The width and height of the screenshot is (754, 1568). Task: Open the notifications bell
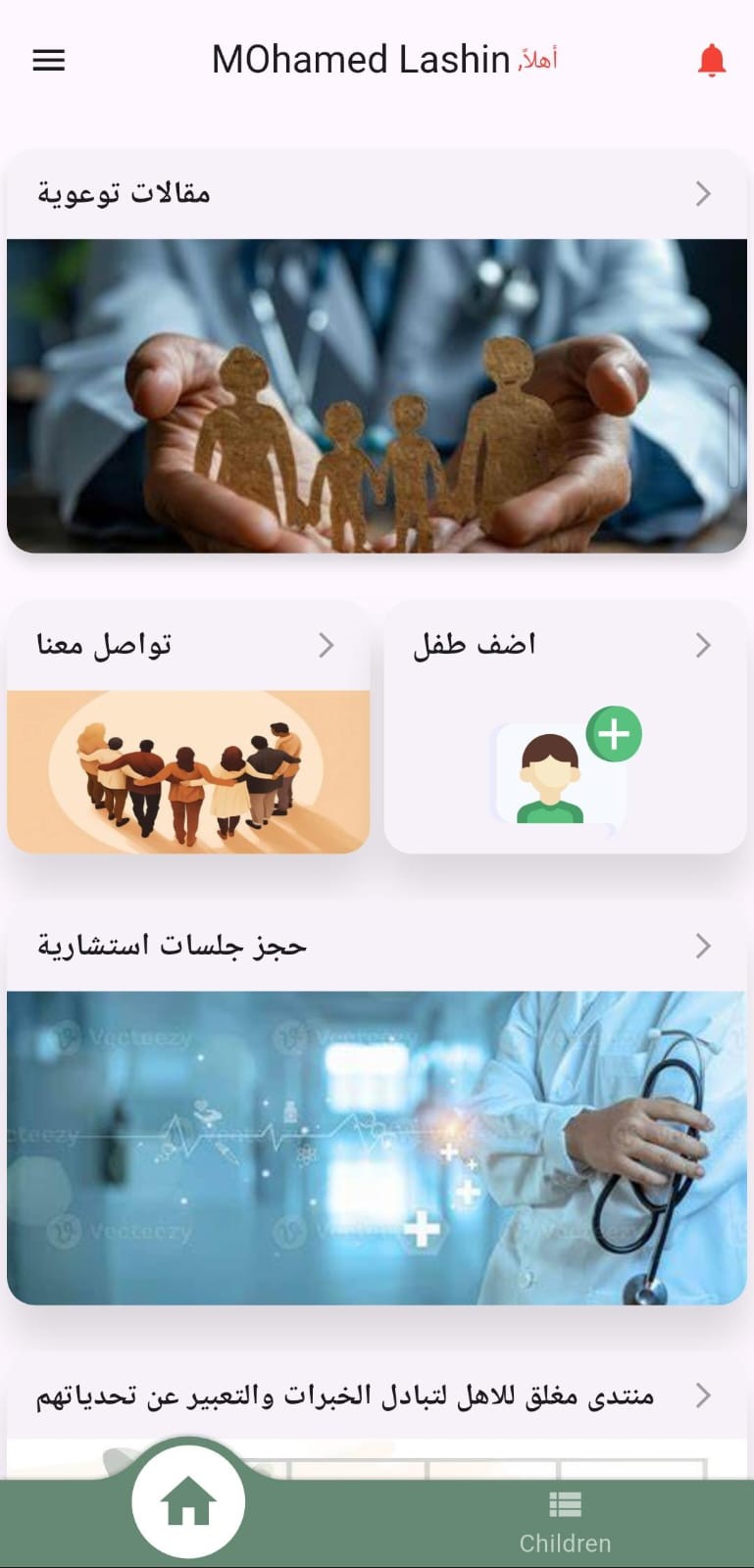(x=711, y=61)
